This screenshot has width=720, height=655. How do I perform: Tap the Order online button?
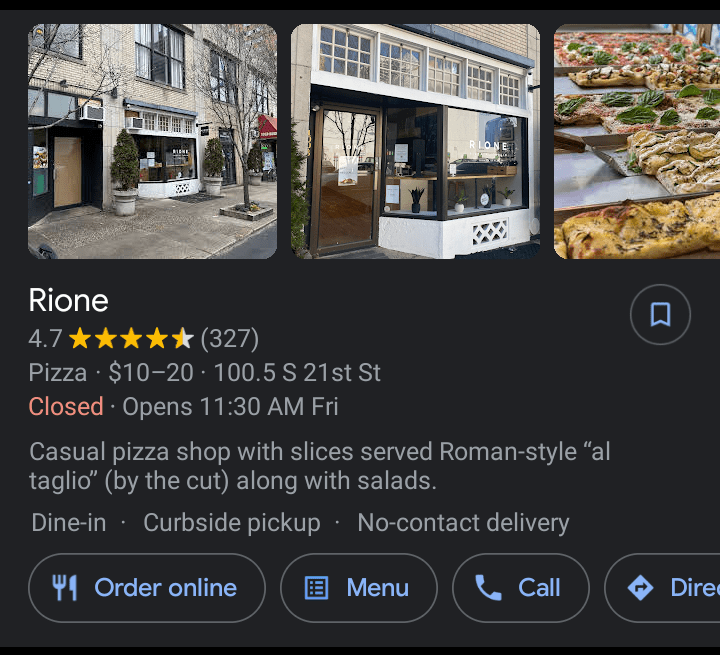(147, 588)
